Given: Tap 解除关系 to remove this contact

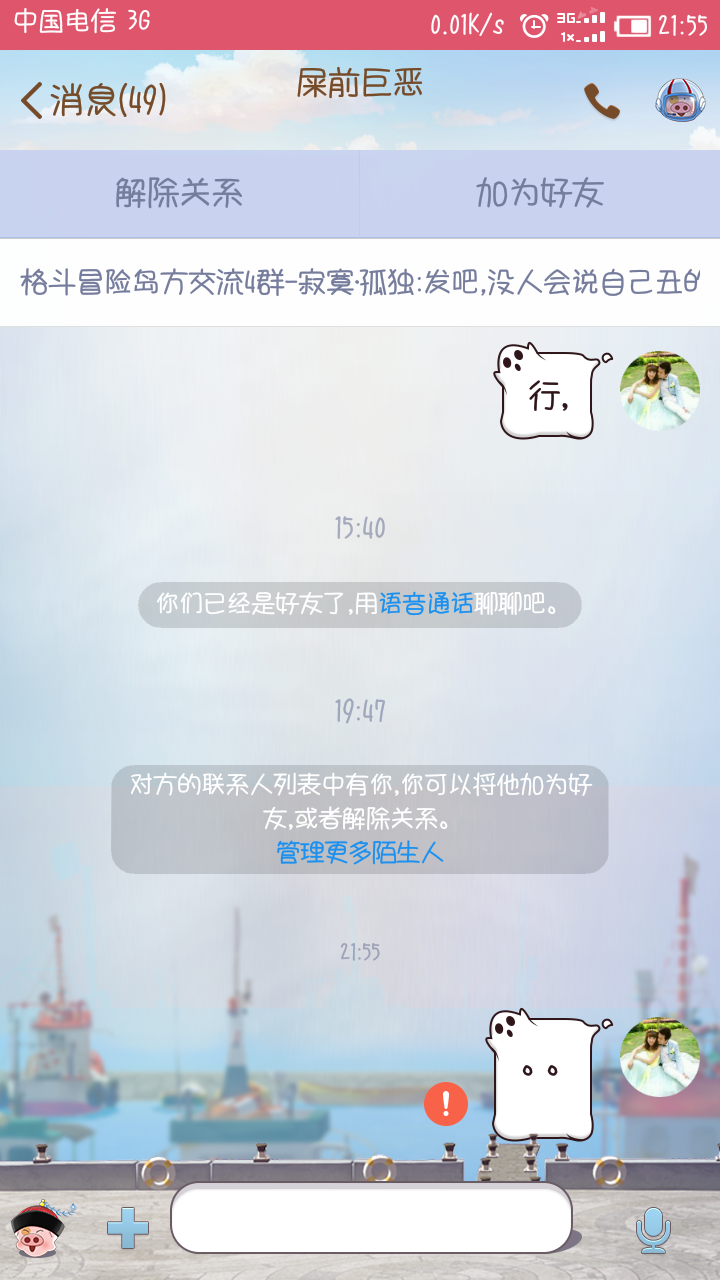Looking at the screenshot, I should [x=179, y=193].
